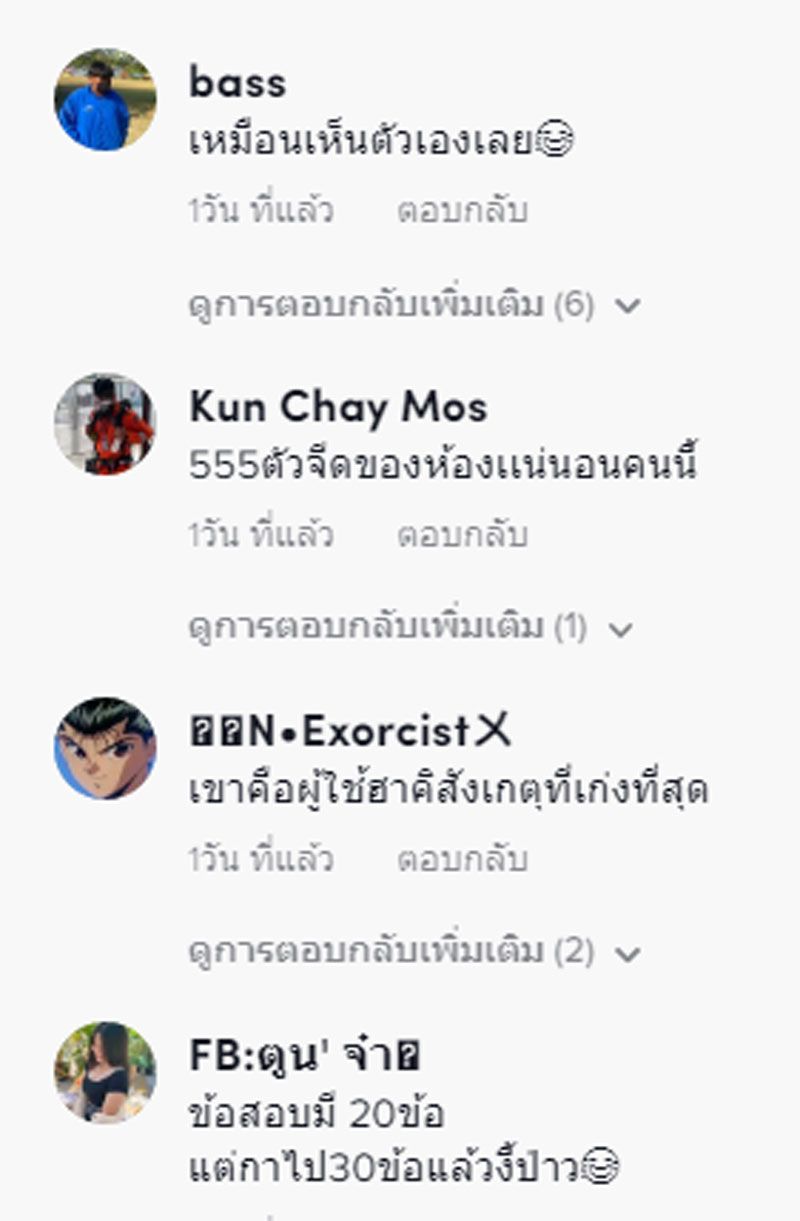Expand the 6 more replies under bass

pos(412,305)
